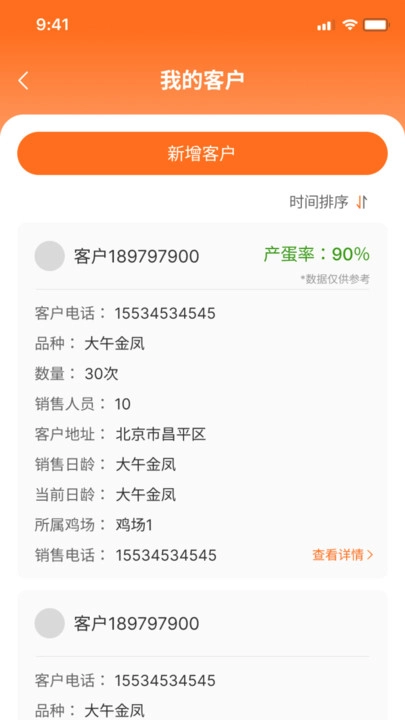Tap the 新增客户 button
Viewport: 405px width, 720px height.
click(202, 153)
